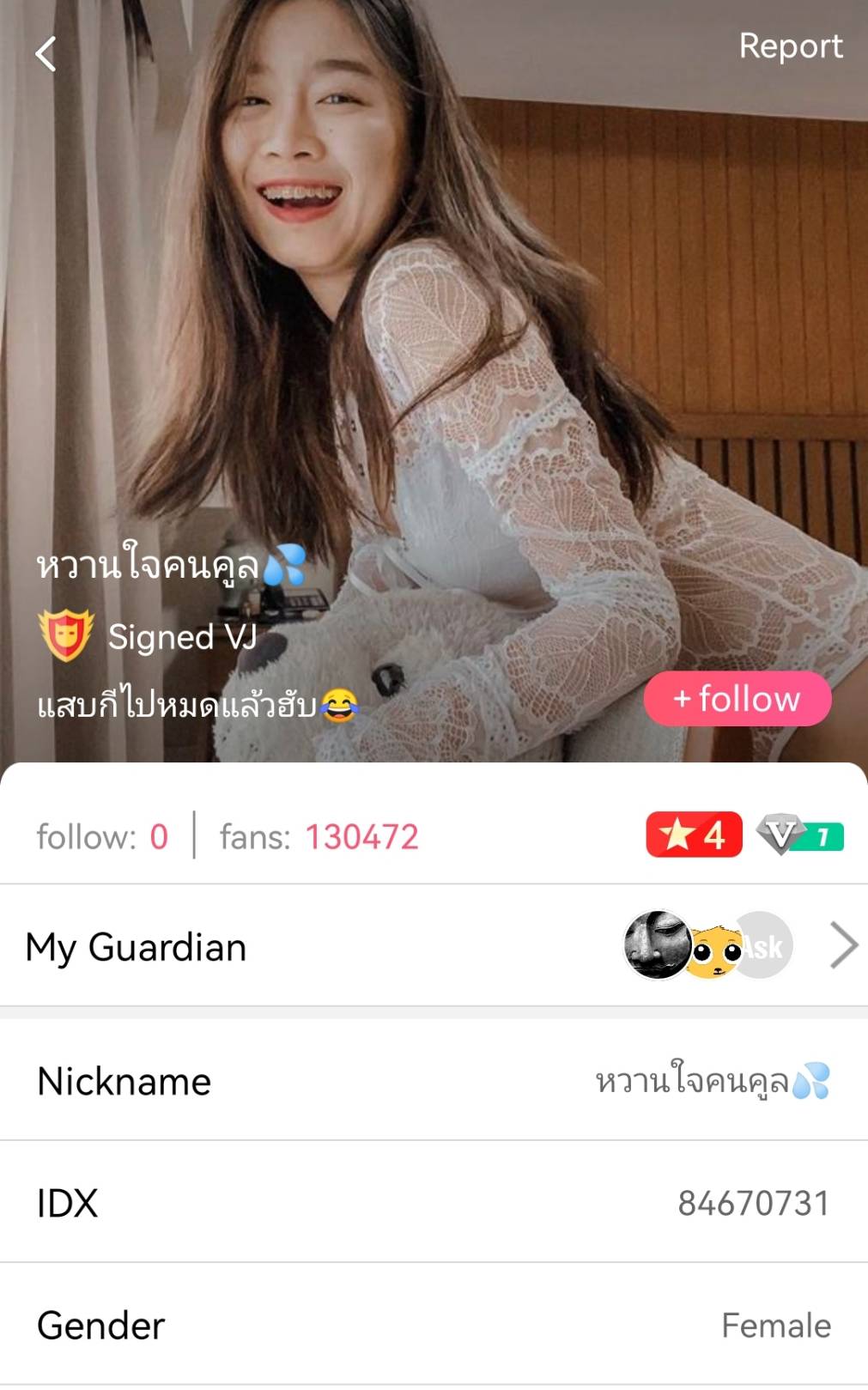Go back using the top-left arrow
The width and height of the screenshot is (868, 1390).
(x=46, y=54)
